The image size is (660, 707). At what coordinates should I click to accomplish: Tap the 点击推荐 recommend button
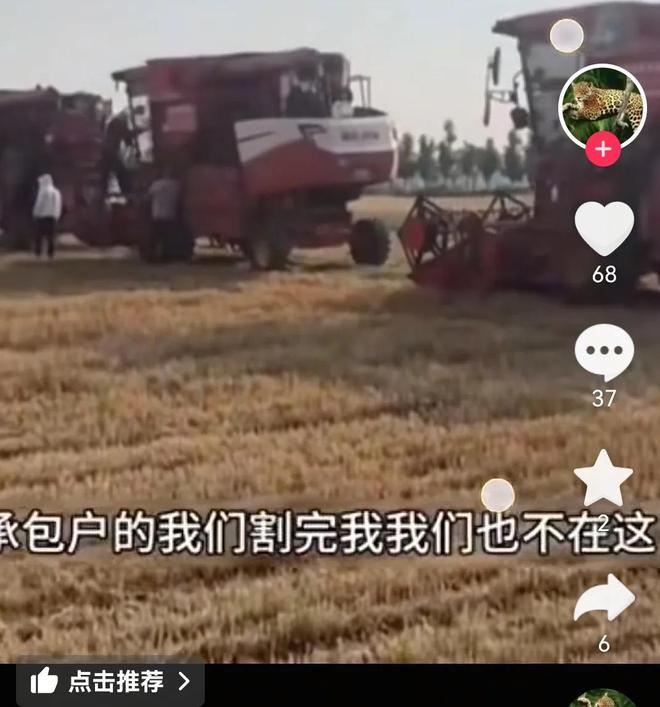click(x=110, y=682)
